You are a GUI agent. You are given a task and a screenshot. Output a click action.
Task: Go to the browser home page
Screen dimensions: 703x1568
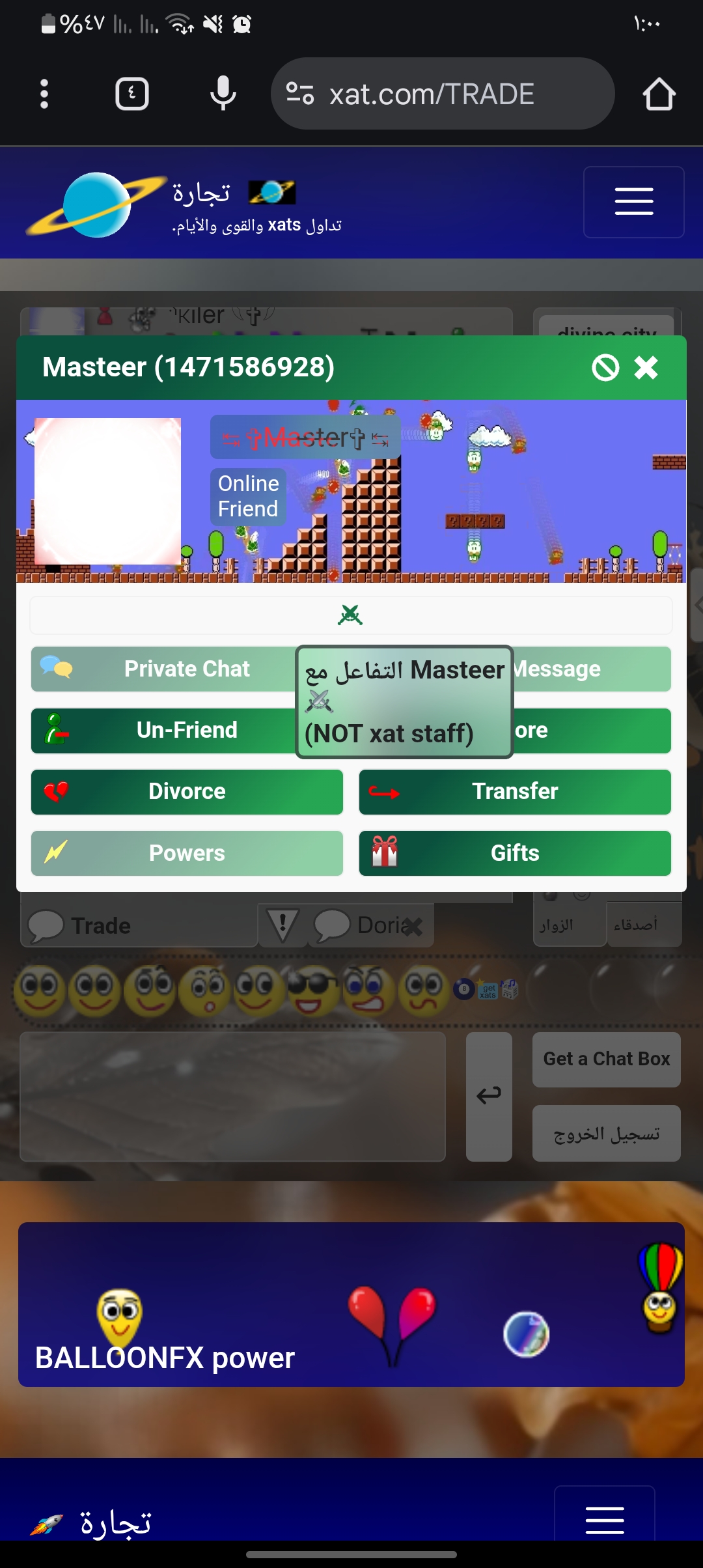coord(659,94)
